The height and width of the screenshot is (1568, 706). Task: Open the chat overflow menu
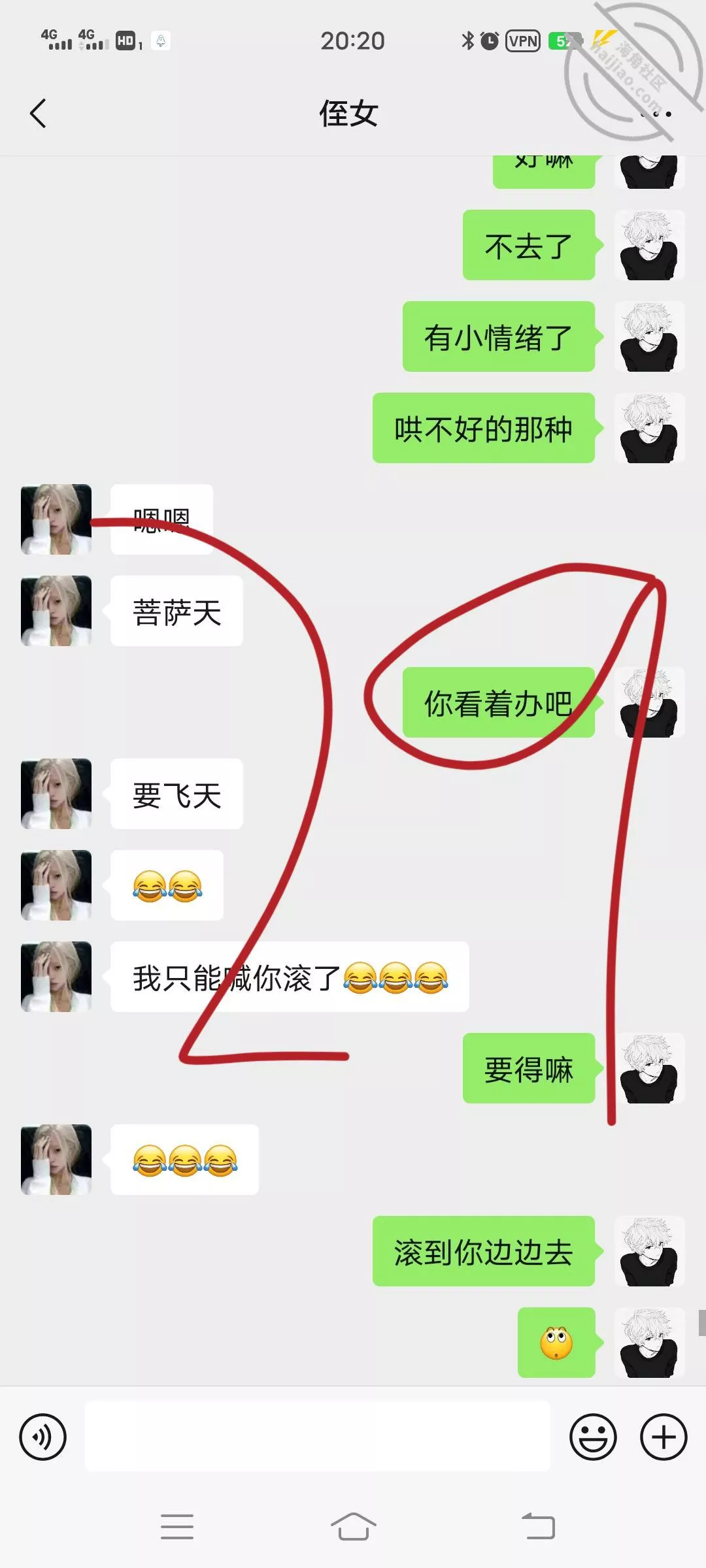coord(656,114)
